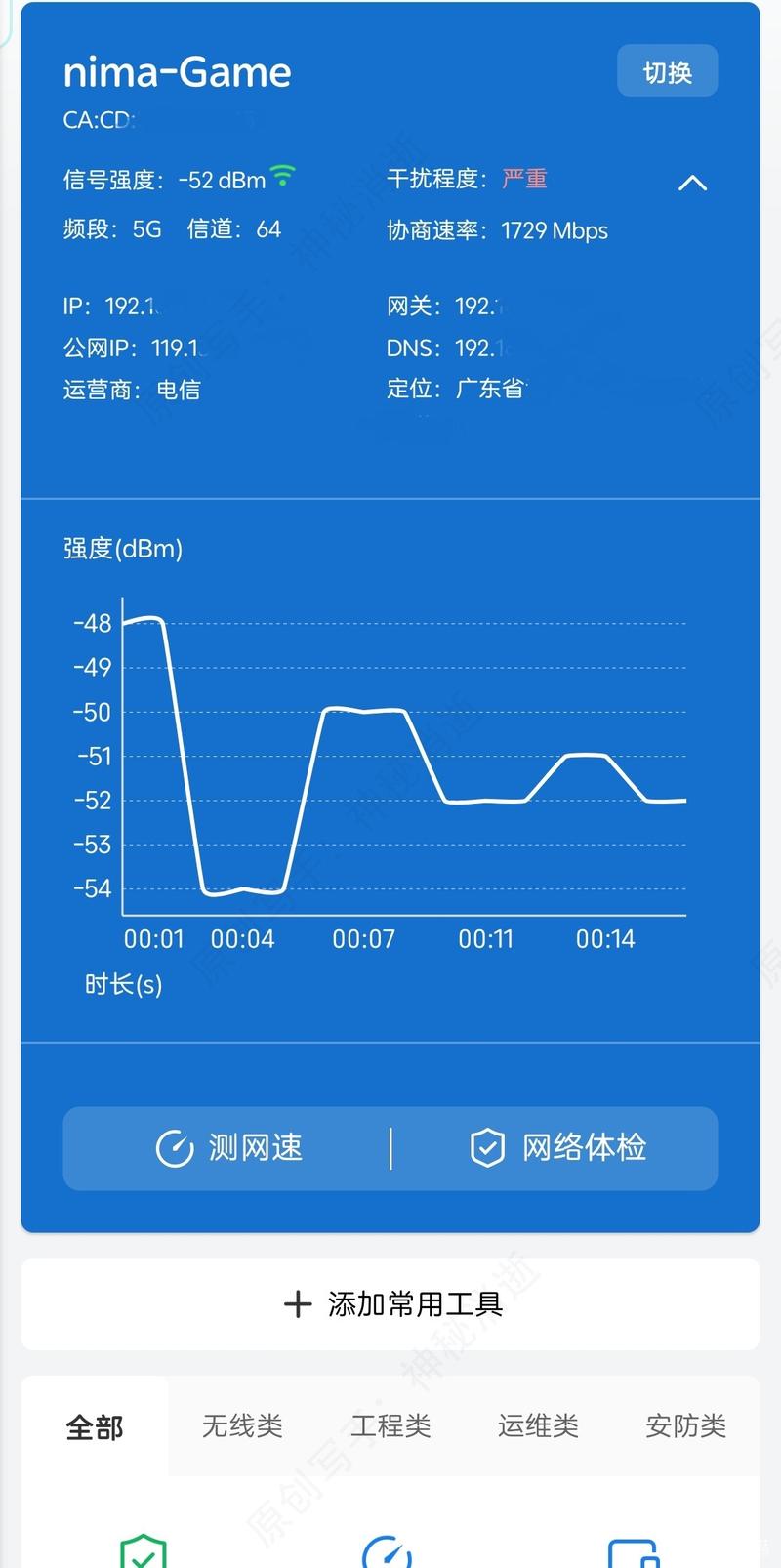Run the 网络体检 network checkup
781x1568 pixels.
pyautogui.click(x=556, y=1148)
